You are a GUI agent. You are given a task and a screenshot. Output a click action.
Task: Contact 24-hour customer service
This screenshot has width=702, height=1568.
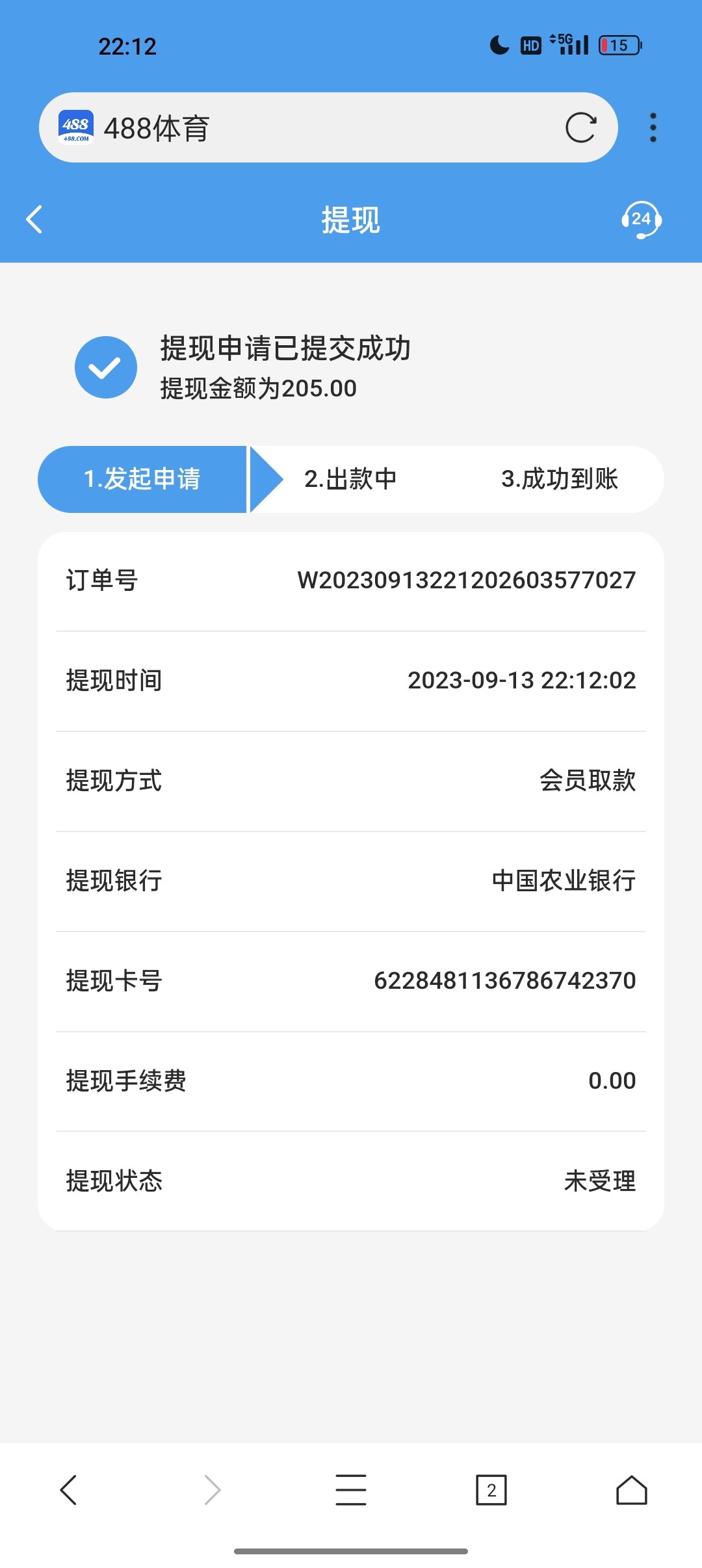(x=641, y=220)
